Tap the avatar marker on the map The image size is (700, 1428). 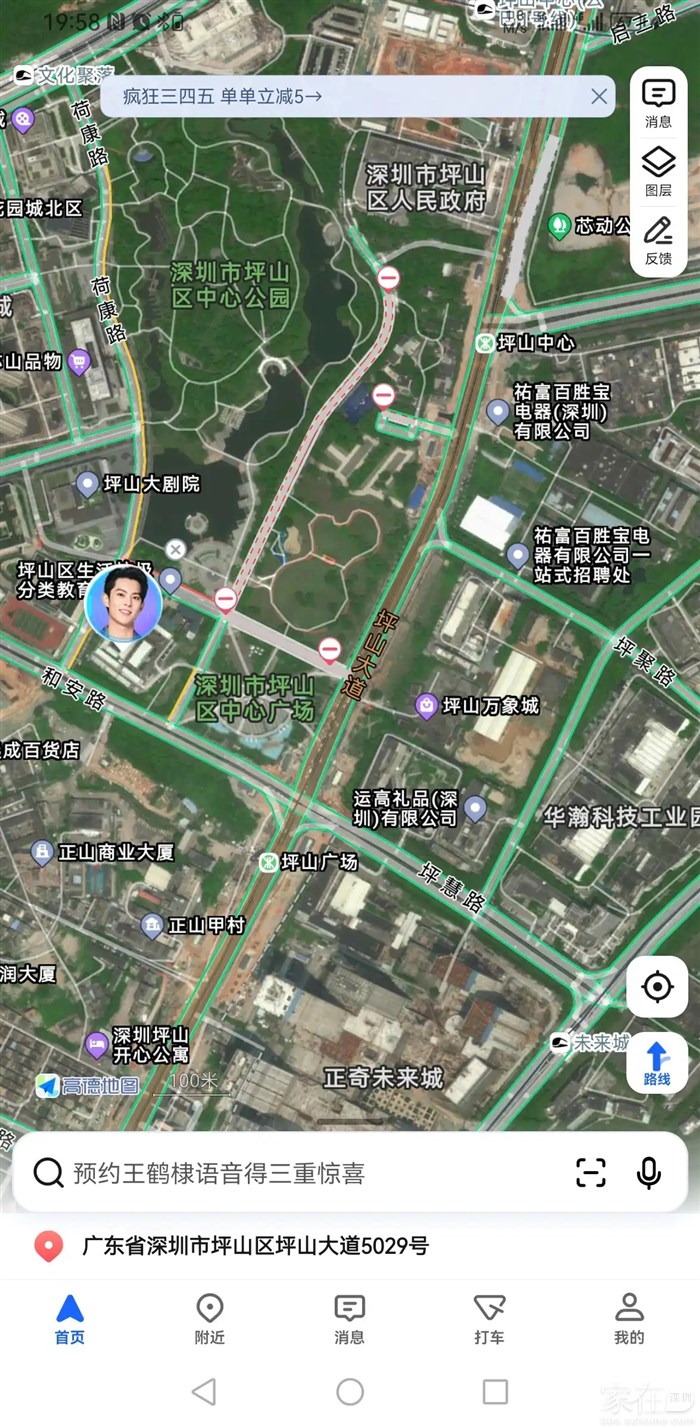coord(123,603)
